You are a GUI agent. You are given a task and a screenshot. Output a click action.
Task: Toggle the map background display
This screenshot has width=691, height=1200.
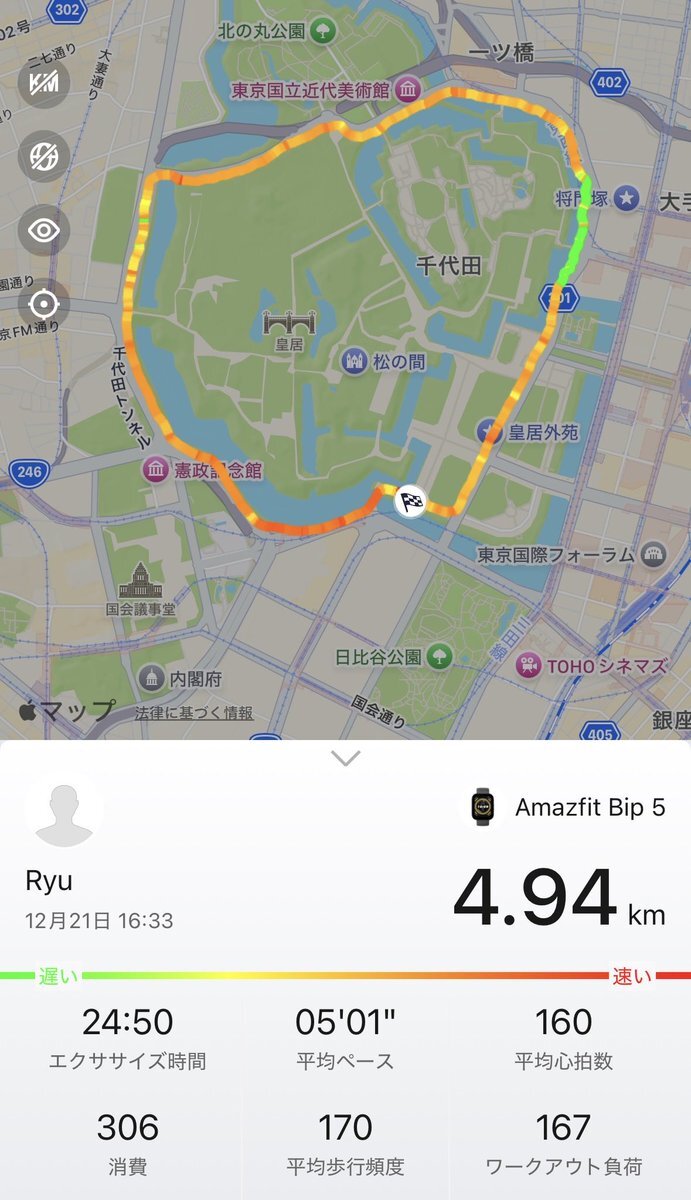click(x=43, y=156)
